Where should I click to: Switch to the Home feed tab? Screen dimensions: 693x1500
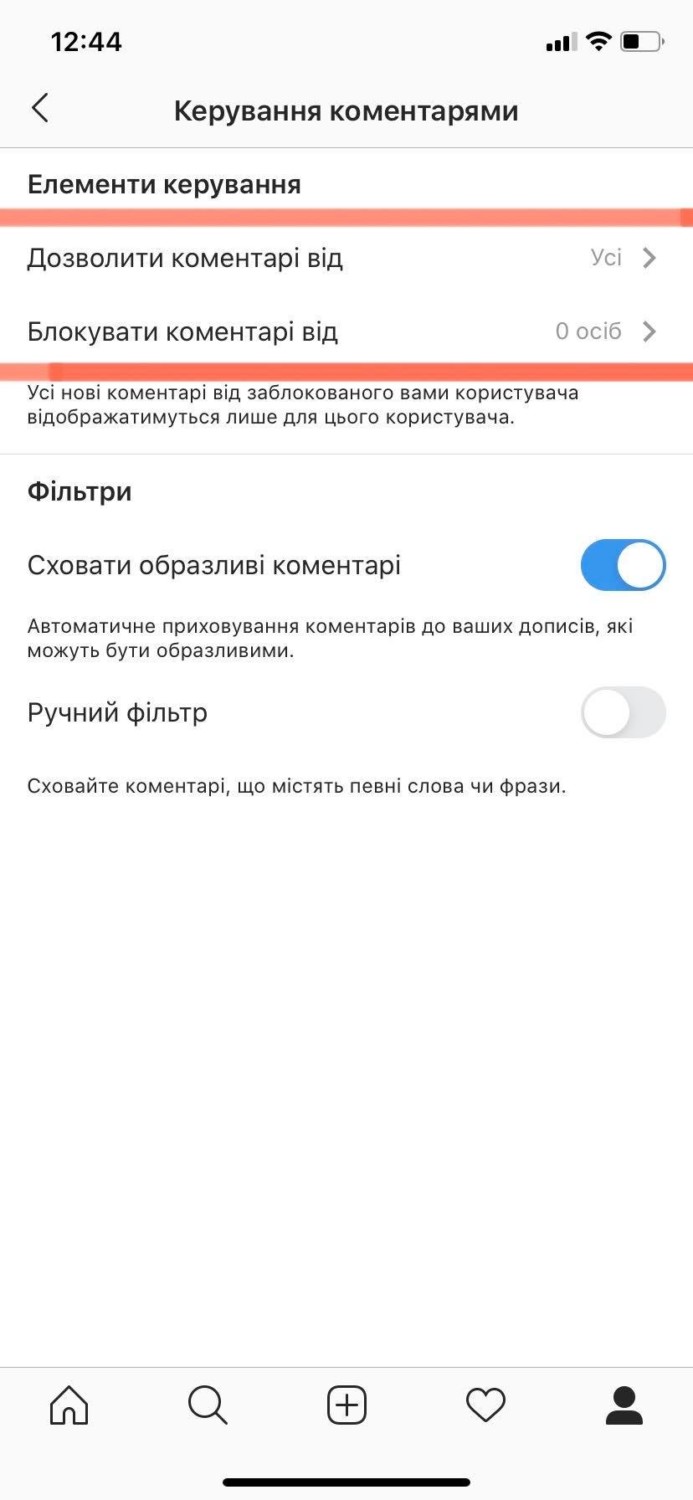click(69, 1406)
